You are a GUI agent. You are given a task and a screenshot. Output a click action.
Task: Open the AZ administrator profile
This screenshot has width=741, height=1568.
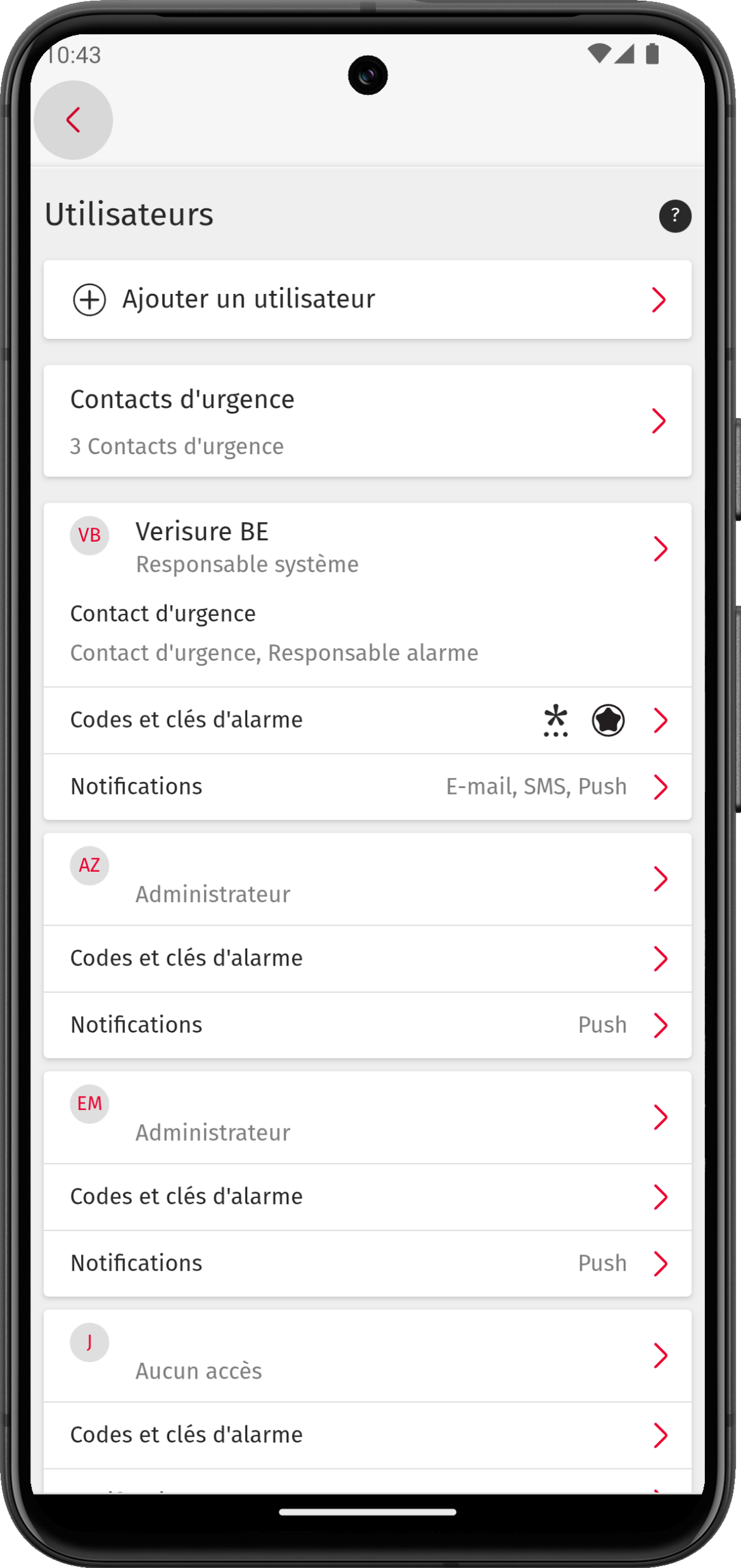[x=367, y=879]
